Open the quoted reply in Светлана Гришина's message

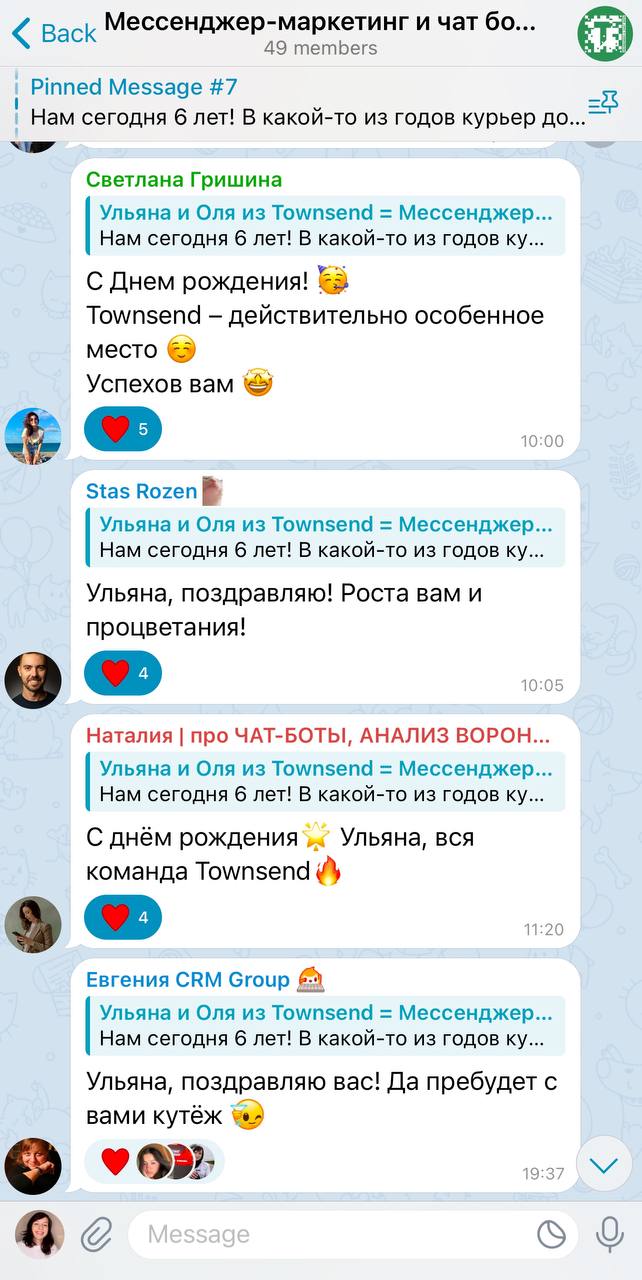(x=325, y=225)
